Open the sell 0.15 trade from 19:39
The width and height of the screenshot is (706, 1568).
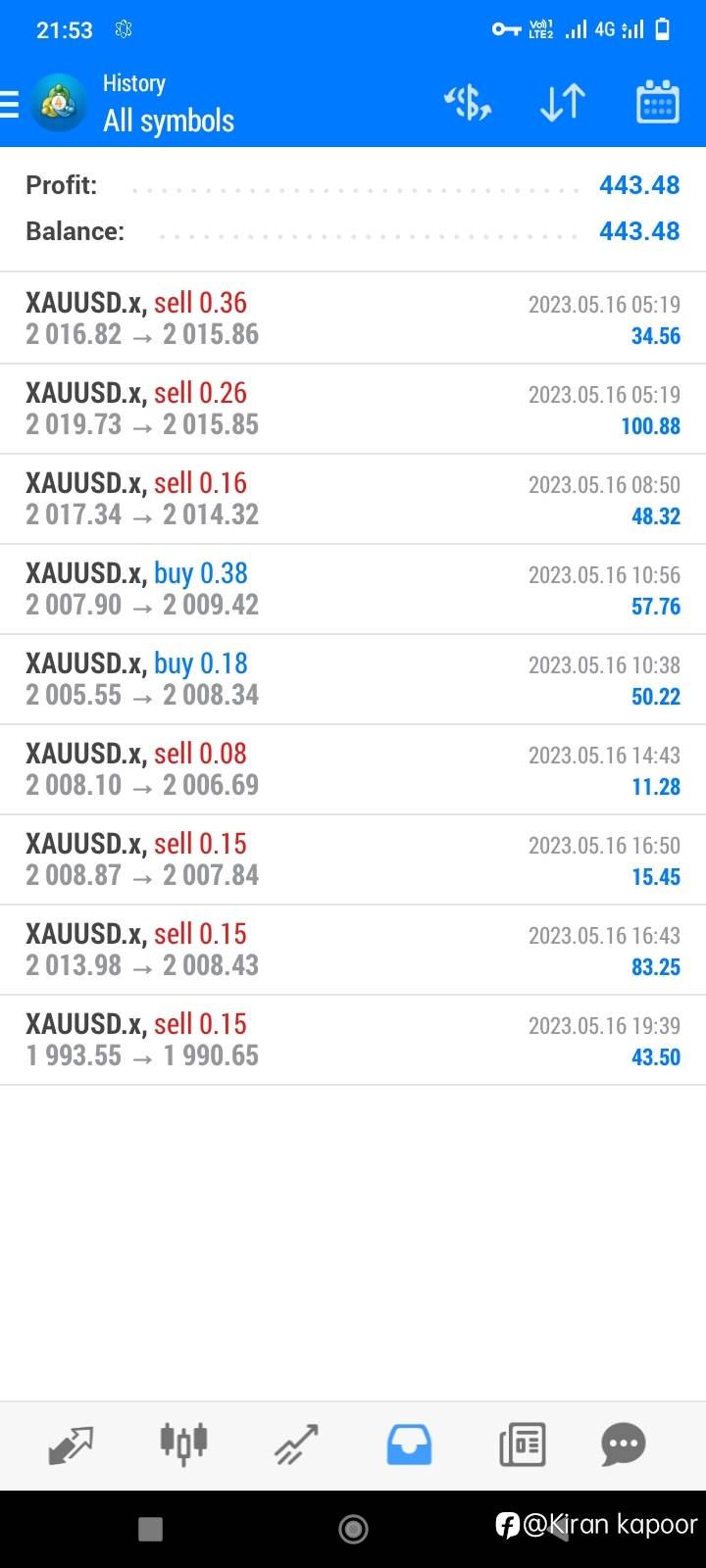point(353,1040)
